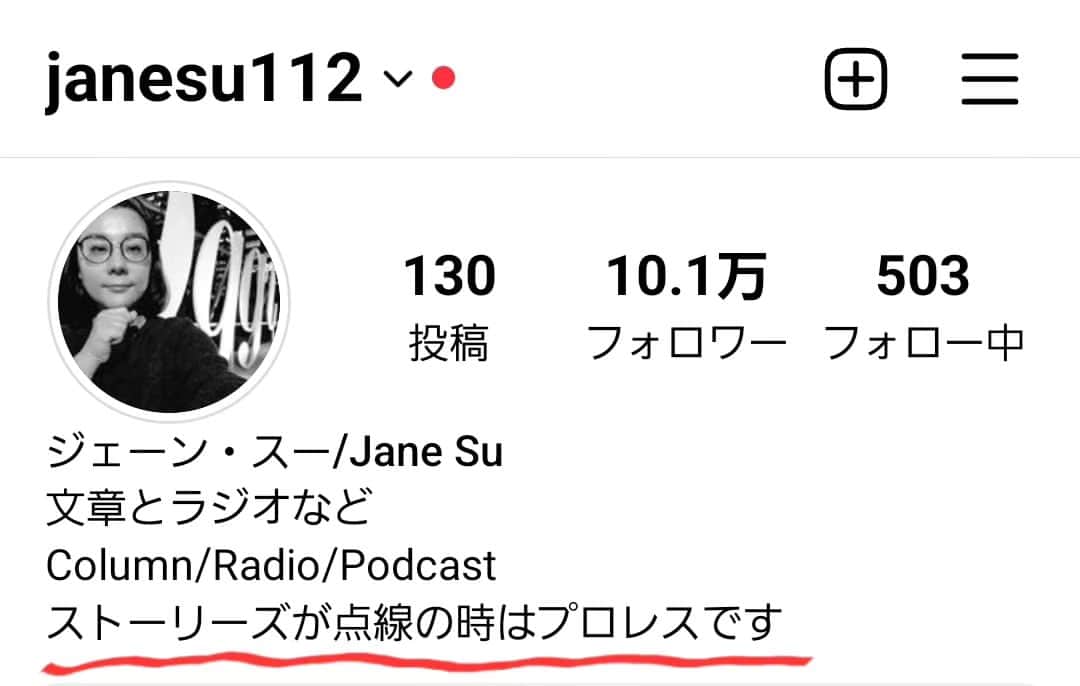View the 10.1万 フォロワー list
1080x686 pixels.
coord(686,306)
